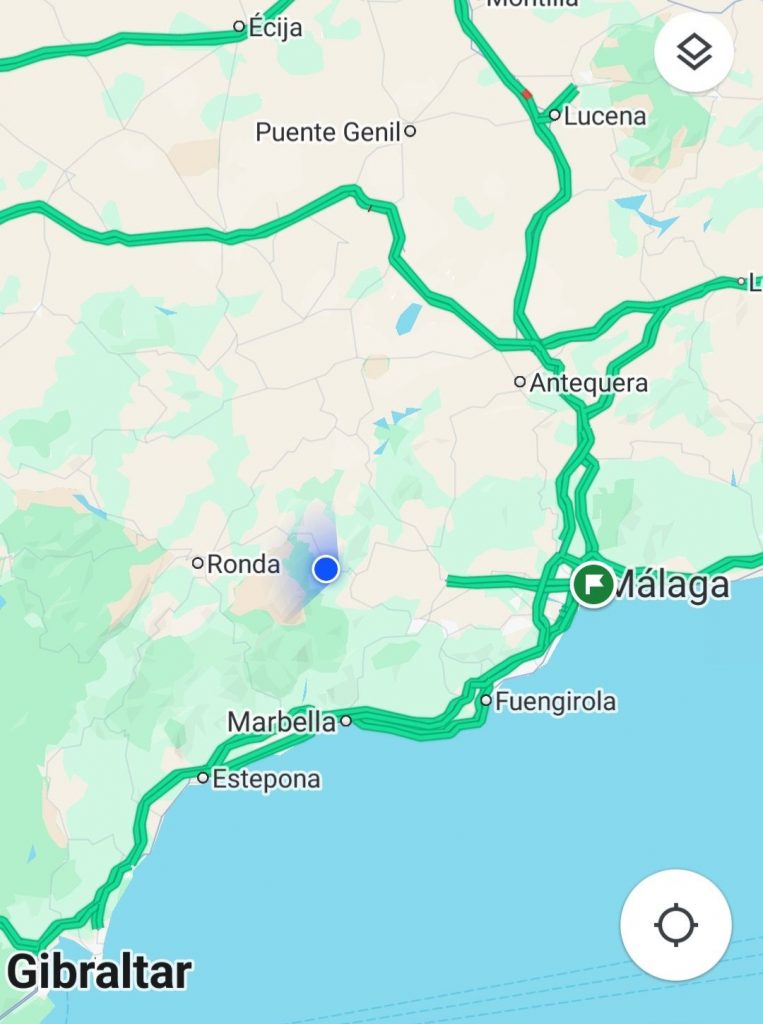Center map on my location
Screen dimensions: 763x1024
pyautogui.click(x=675, y=924)
